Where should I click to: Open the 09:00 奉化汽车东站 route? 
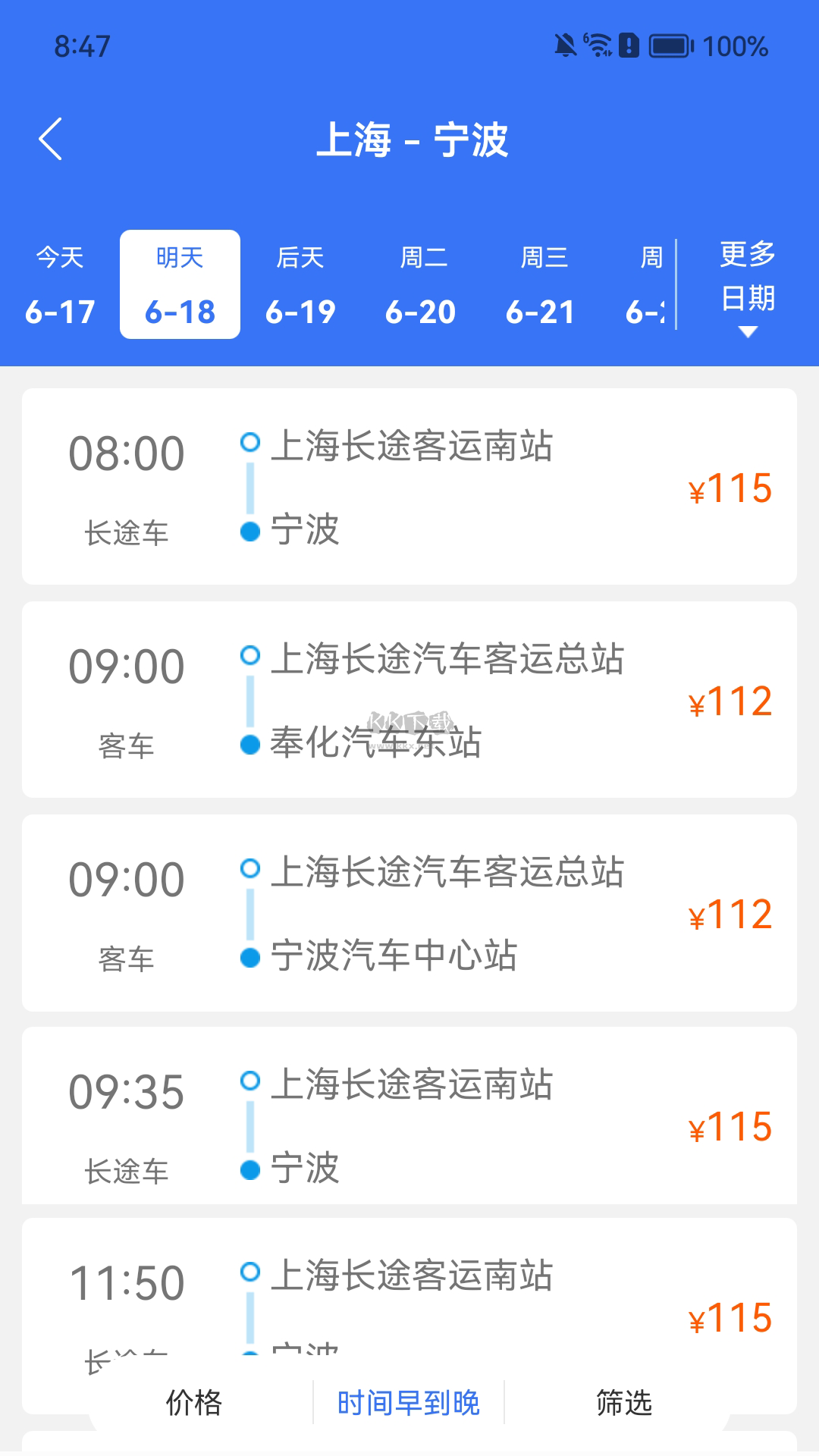tap(409, 699)
